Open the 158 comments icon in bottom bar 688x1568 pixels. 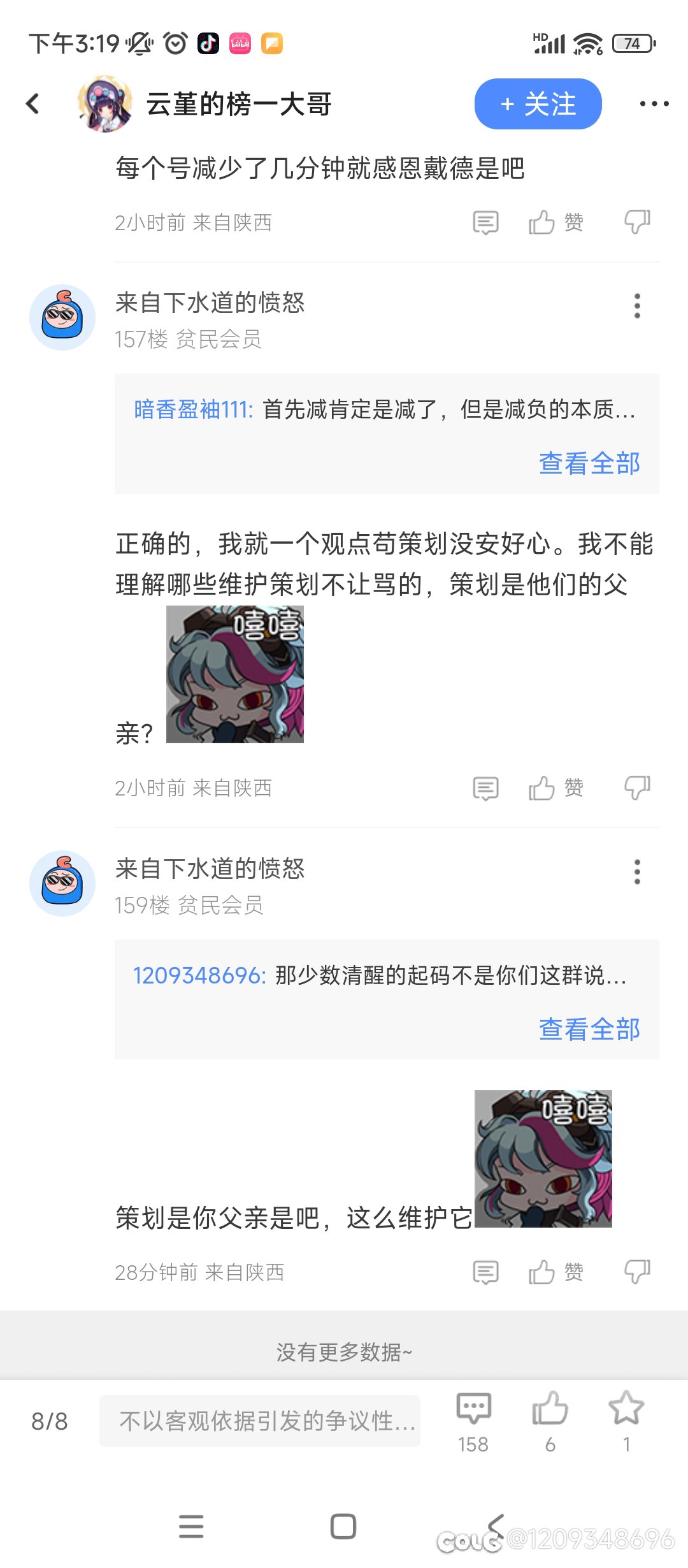click(x=473, y=1421)
